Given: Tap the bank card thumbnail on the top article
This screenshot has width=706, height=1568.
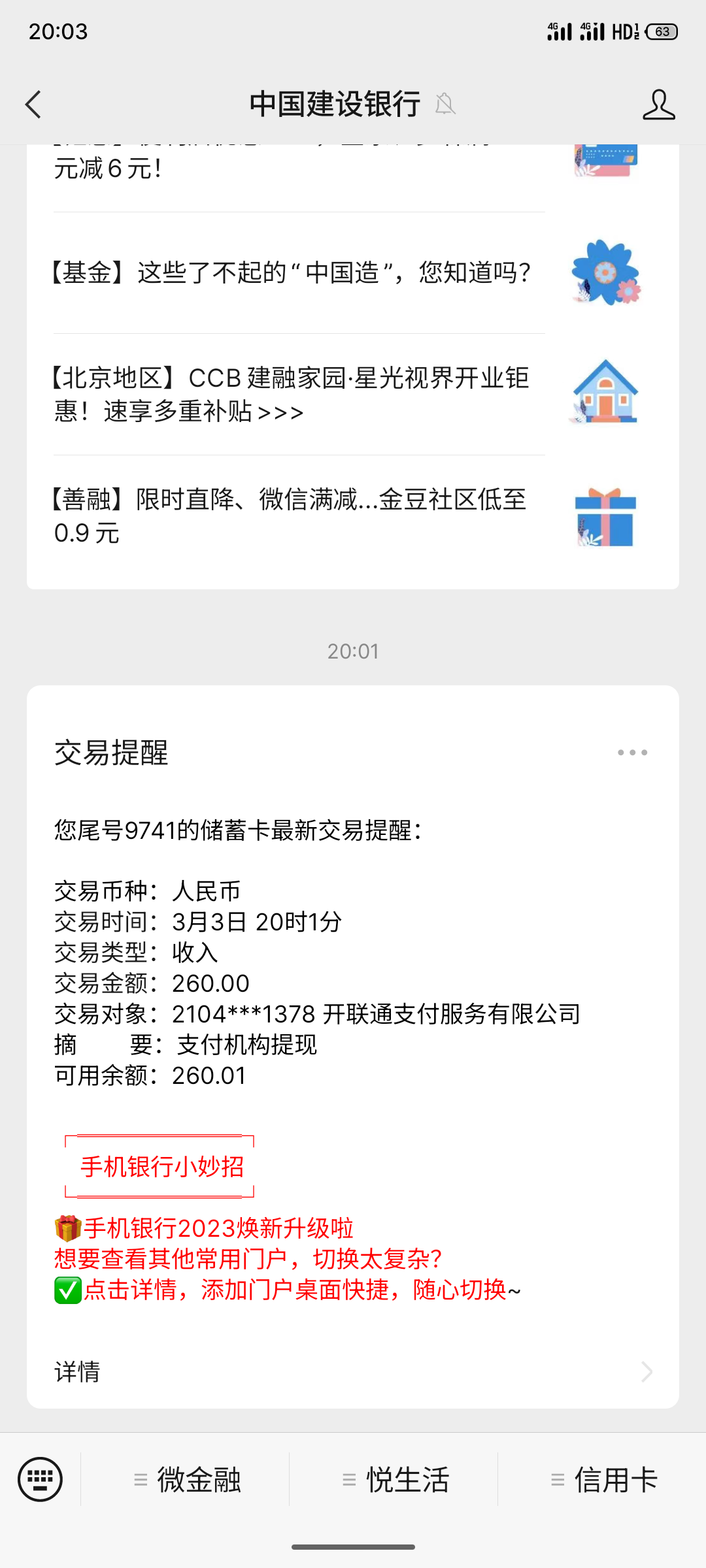Looking at the screenshot, I should point(603,160).
